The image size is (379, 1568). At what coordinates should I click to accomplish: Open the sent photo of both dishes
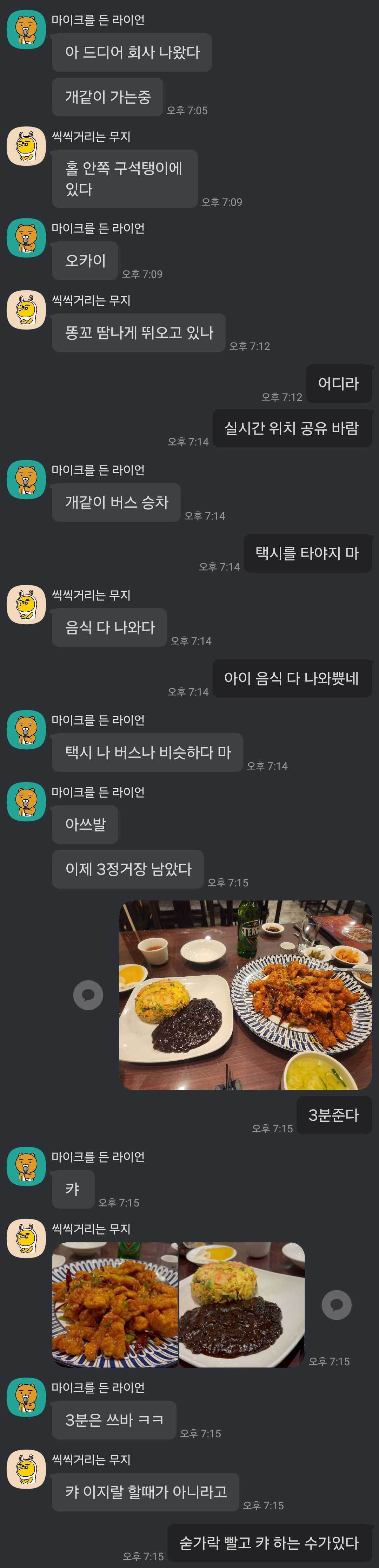(x=245, y=995)
